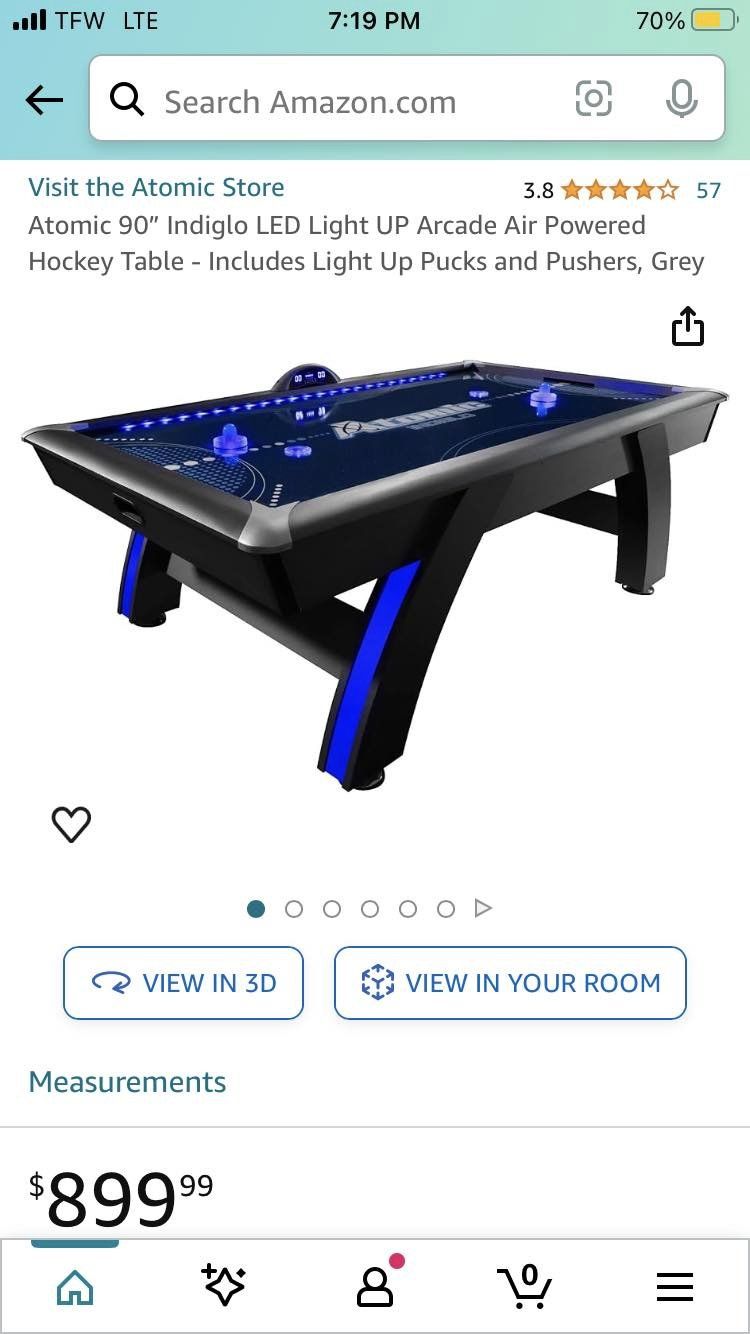Go back with the arrow icon

click(x=44, y=99)
